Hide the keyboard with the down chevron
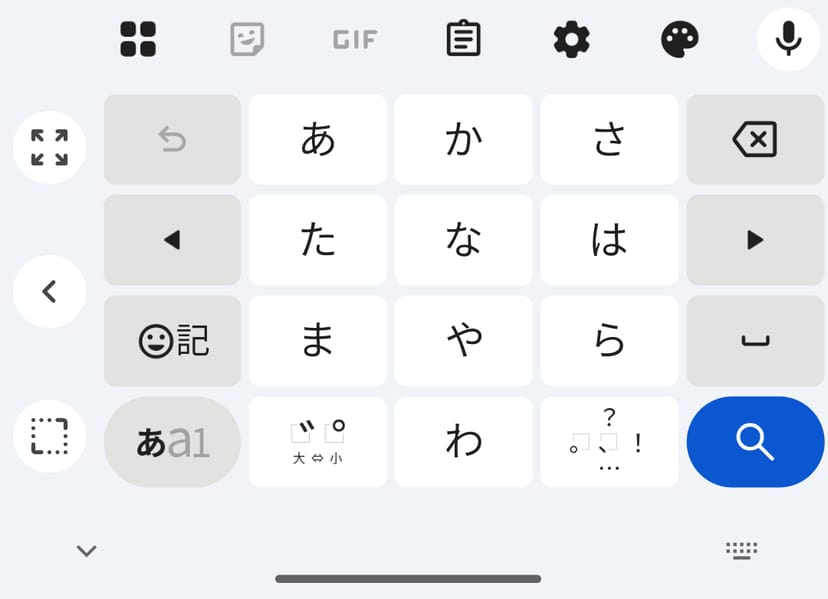This screenshot has width=828, height=599. tap(87, 550)
